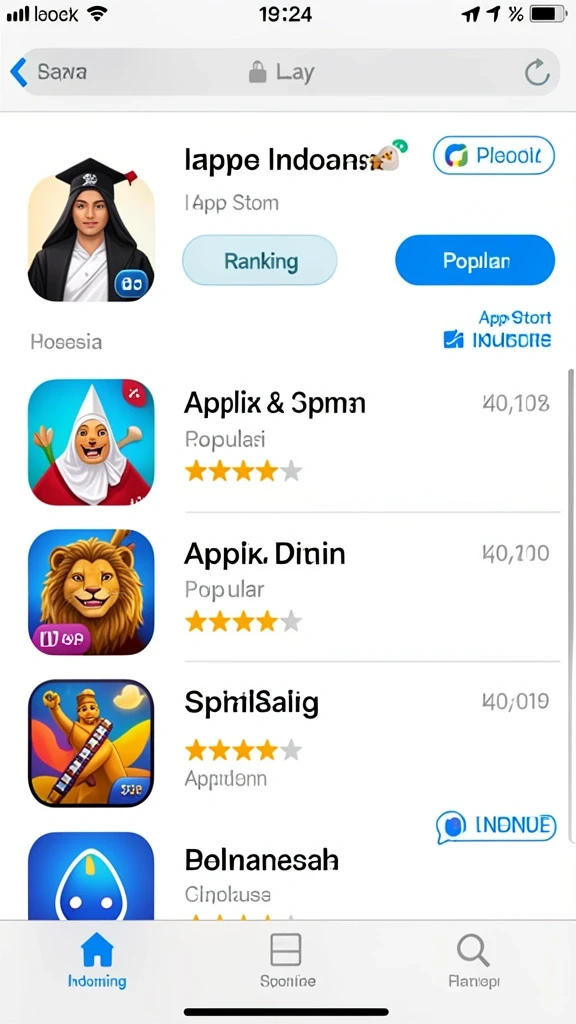Screen dimensions: 576x1024
Task: Tap the Pleooit button
Action: (494, 155)
